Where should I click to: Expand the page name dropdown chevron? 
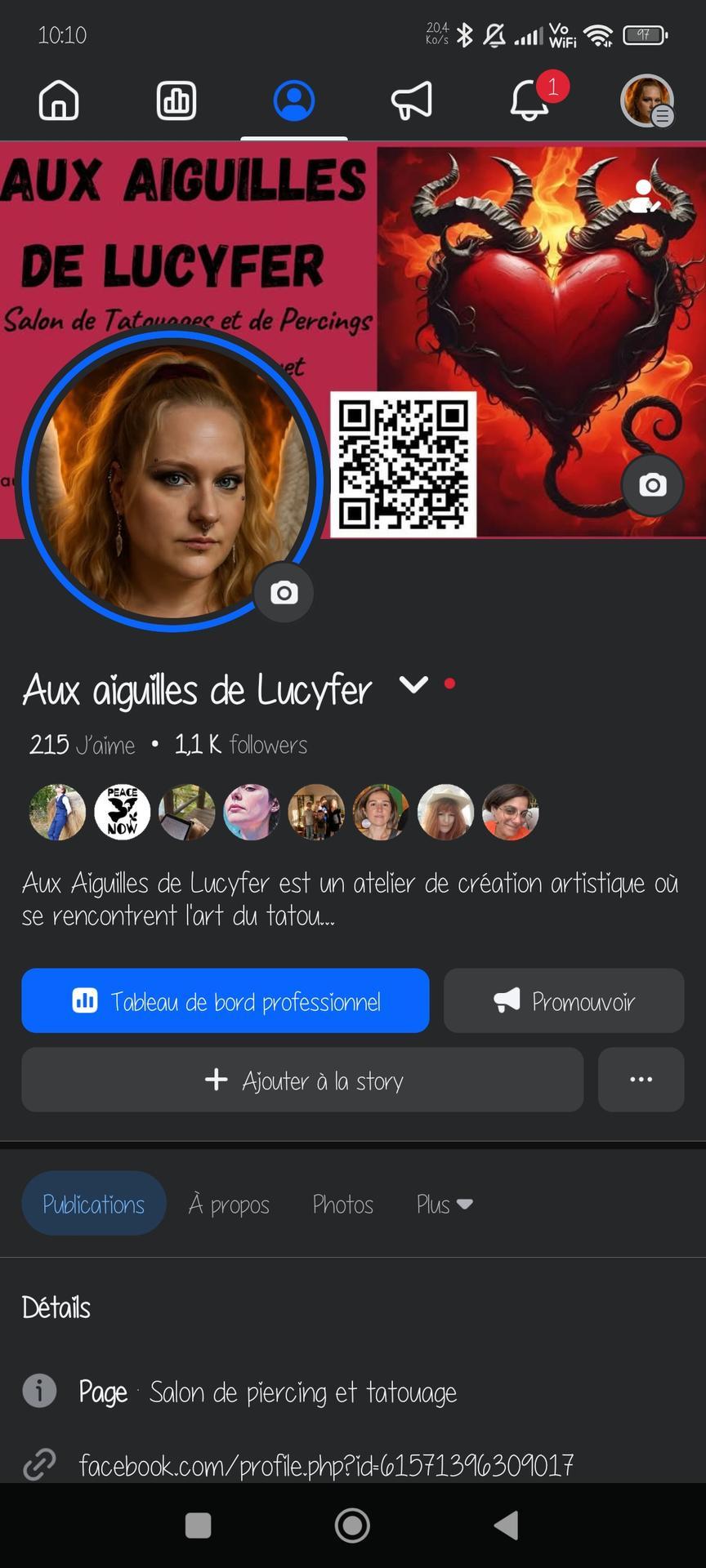point(413,685)
